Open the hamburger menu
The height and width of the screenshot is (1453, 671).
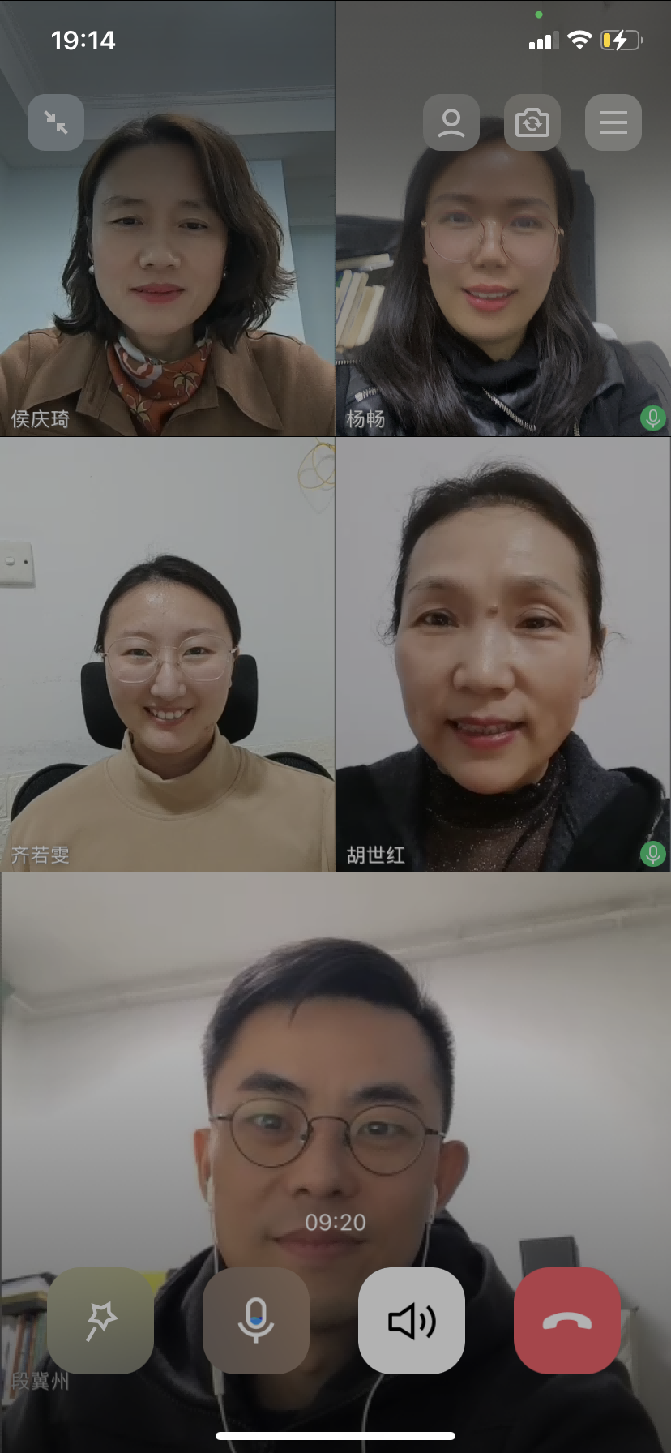tap(613, 122)
